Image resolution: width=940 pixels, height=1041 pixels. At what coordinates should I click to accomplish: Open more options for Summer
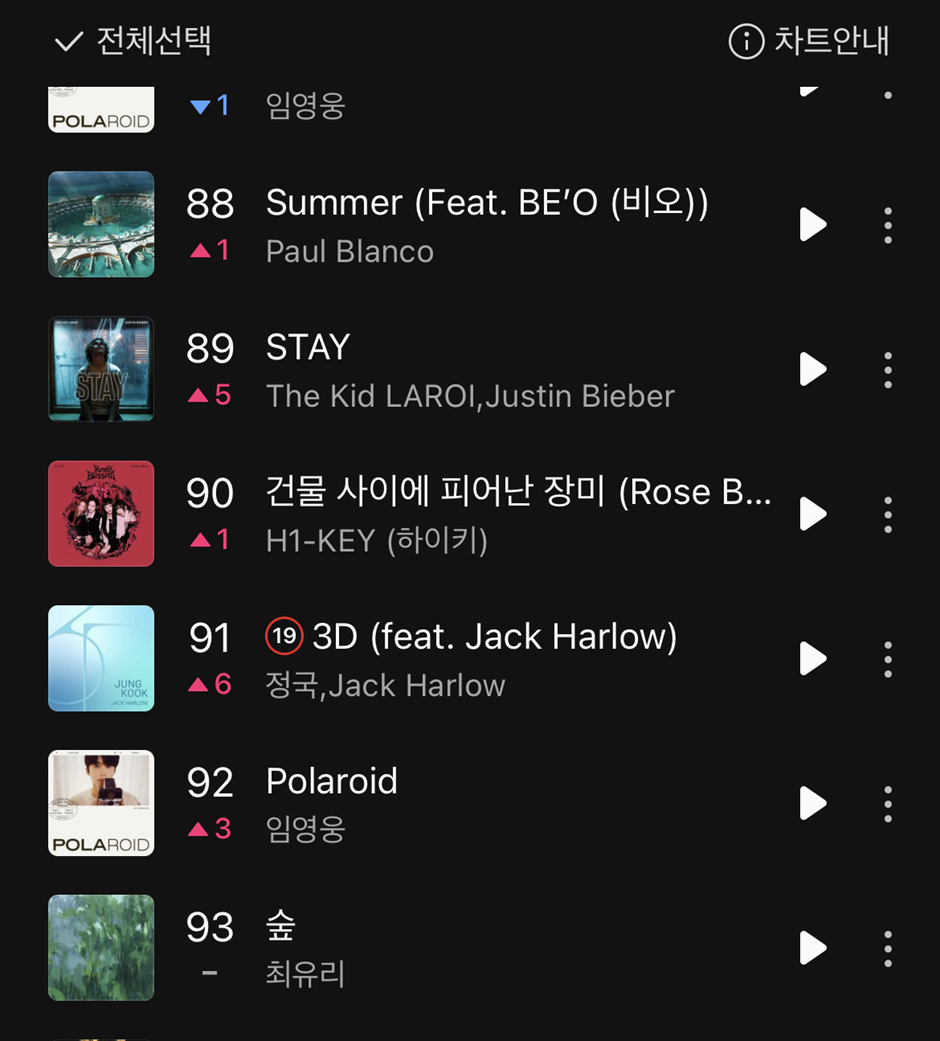click(x=887, y=225)
